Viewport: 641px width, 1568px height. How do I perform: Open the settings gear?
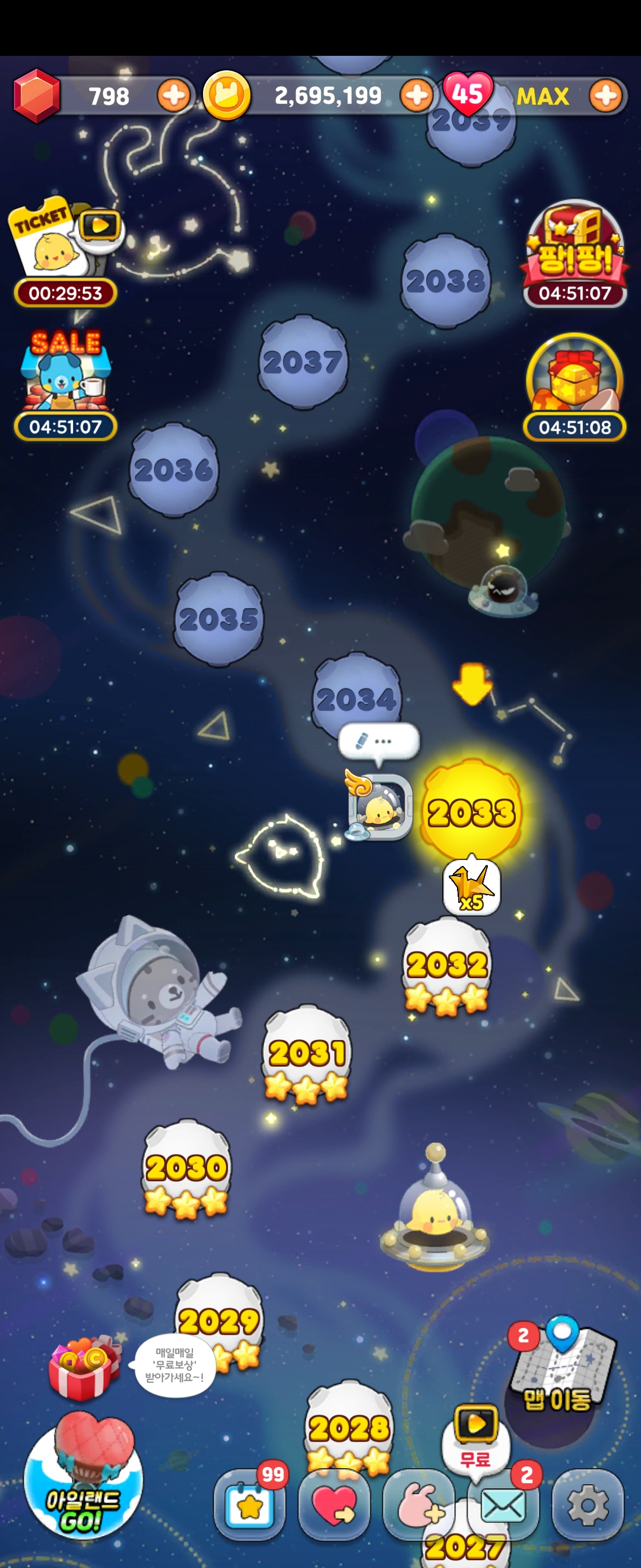[x=587, y=1504]
